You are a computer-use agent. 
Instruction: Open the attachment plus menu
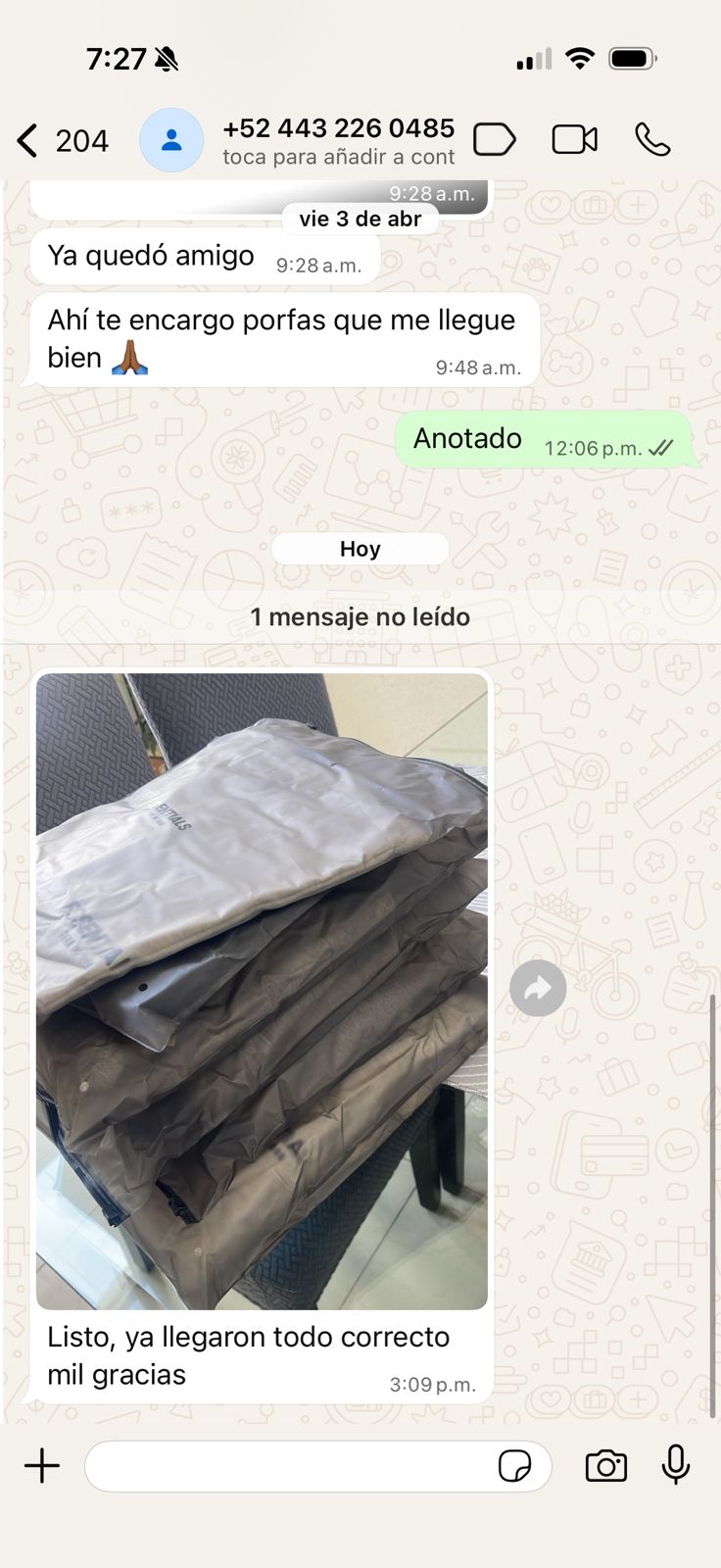click(x=42, y=1466)
